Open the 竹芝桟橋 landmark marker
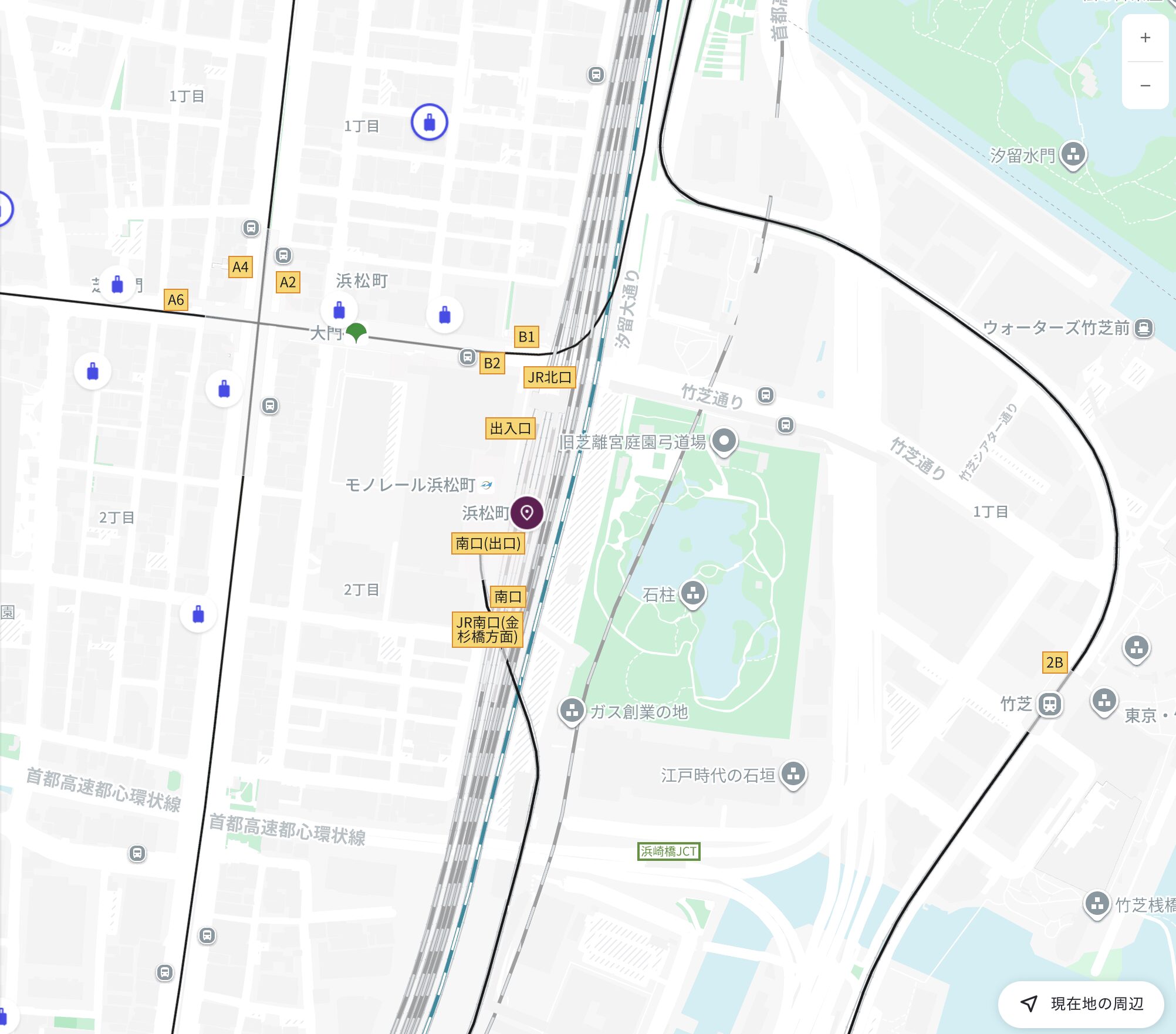This screenshot has height=1034, width=1176. click(x=1097, y=904)
